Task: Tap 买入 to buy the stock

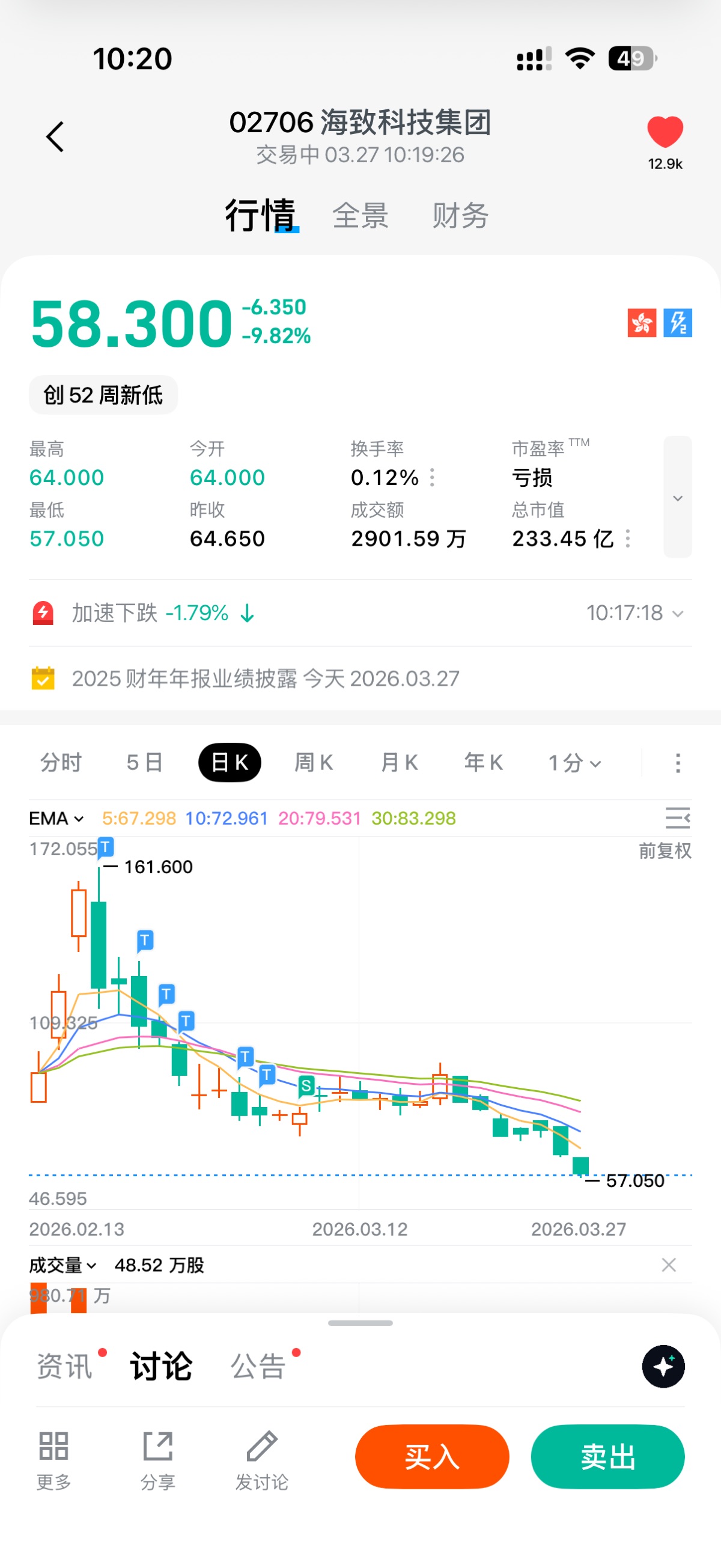Action: tap(432, 1457)
